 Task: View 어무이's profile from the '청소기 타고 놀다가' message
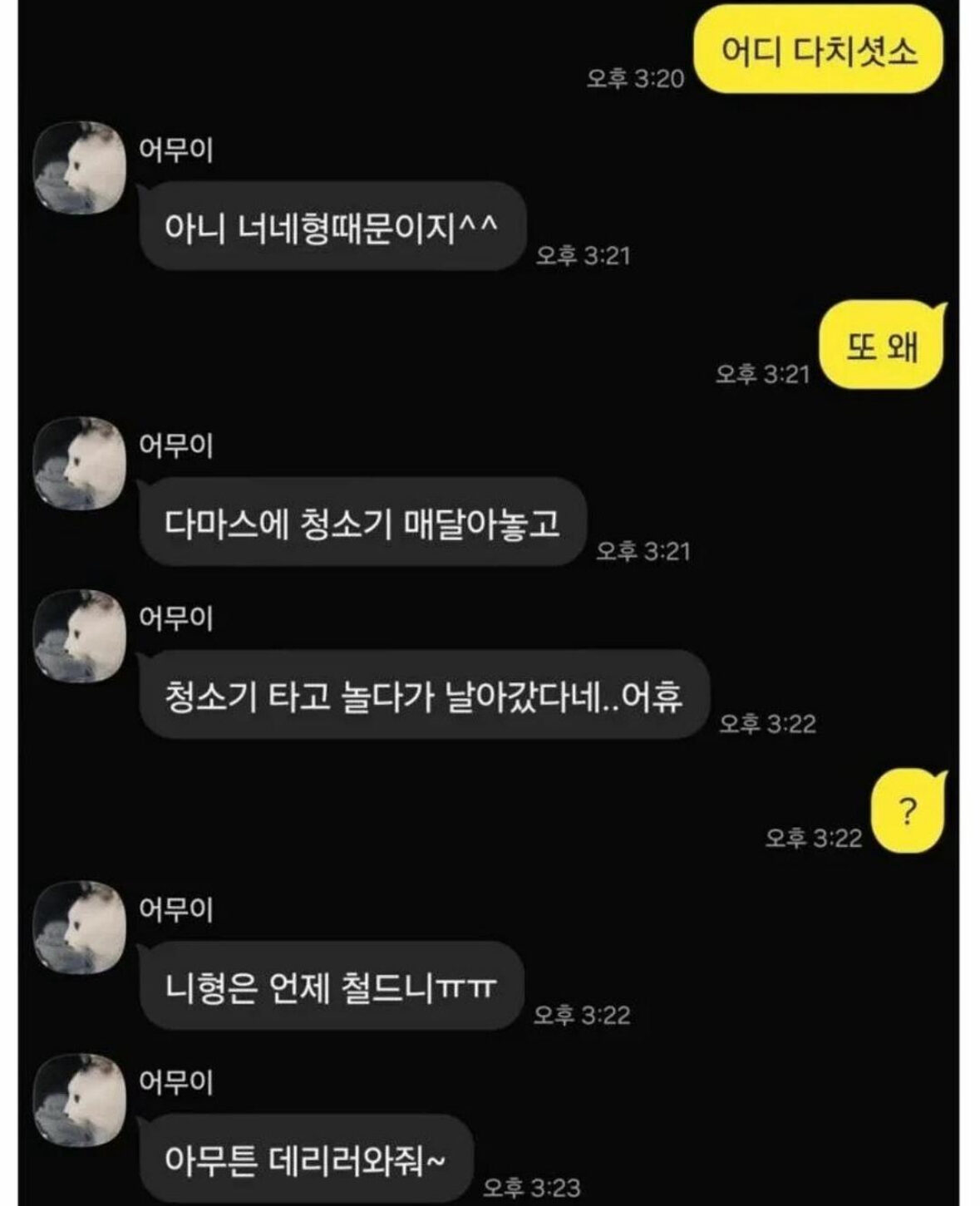pyautogui.click(x=79, y=636)
